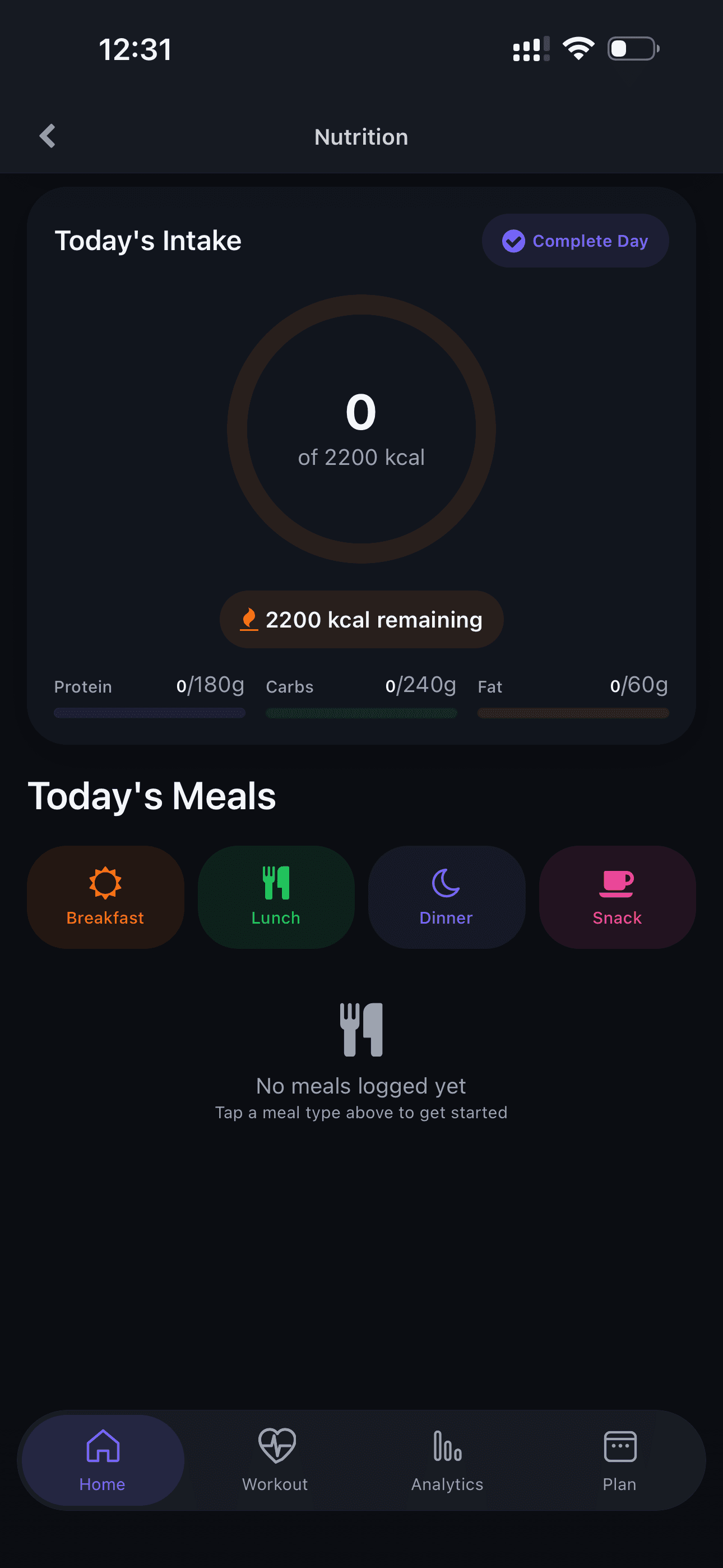Tap the Snack cup icon
The height and width of the screenshot is (1568, 723).
[x=617, y=882]
